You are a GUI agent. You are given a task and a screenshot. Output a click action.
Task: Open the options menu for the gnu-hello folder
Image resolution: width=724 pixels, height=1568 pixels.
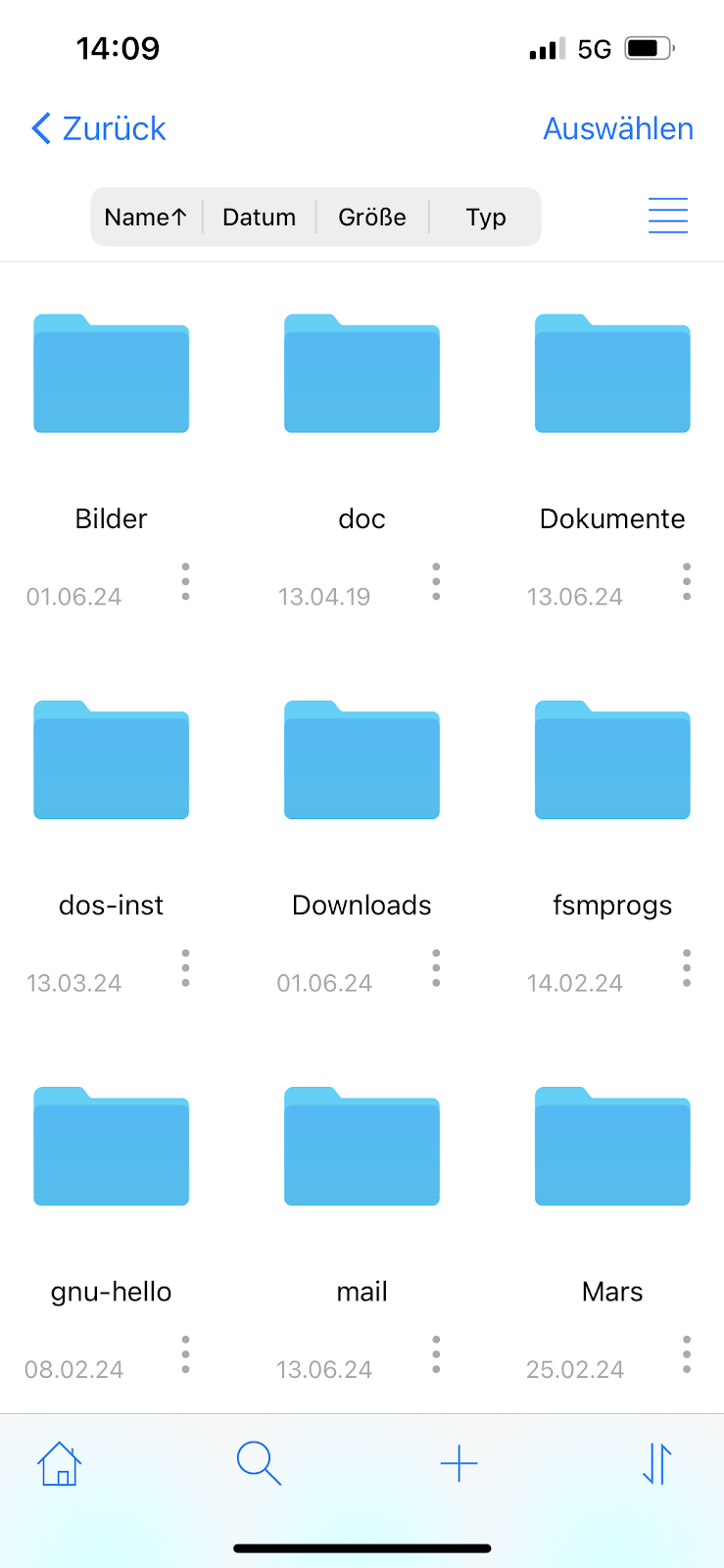tap(185, 1354)
